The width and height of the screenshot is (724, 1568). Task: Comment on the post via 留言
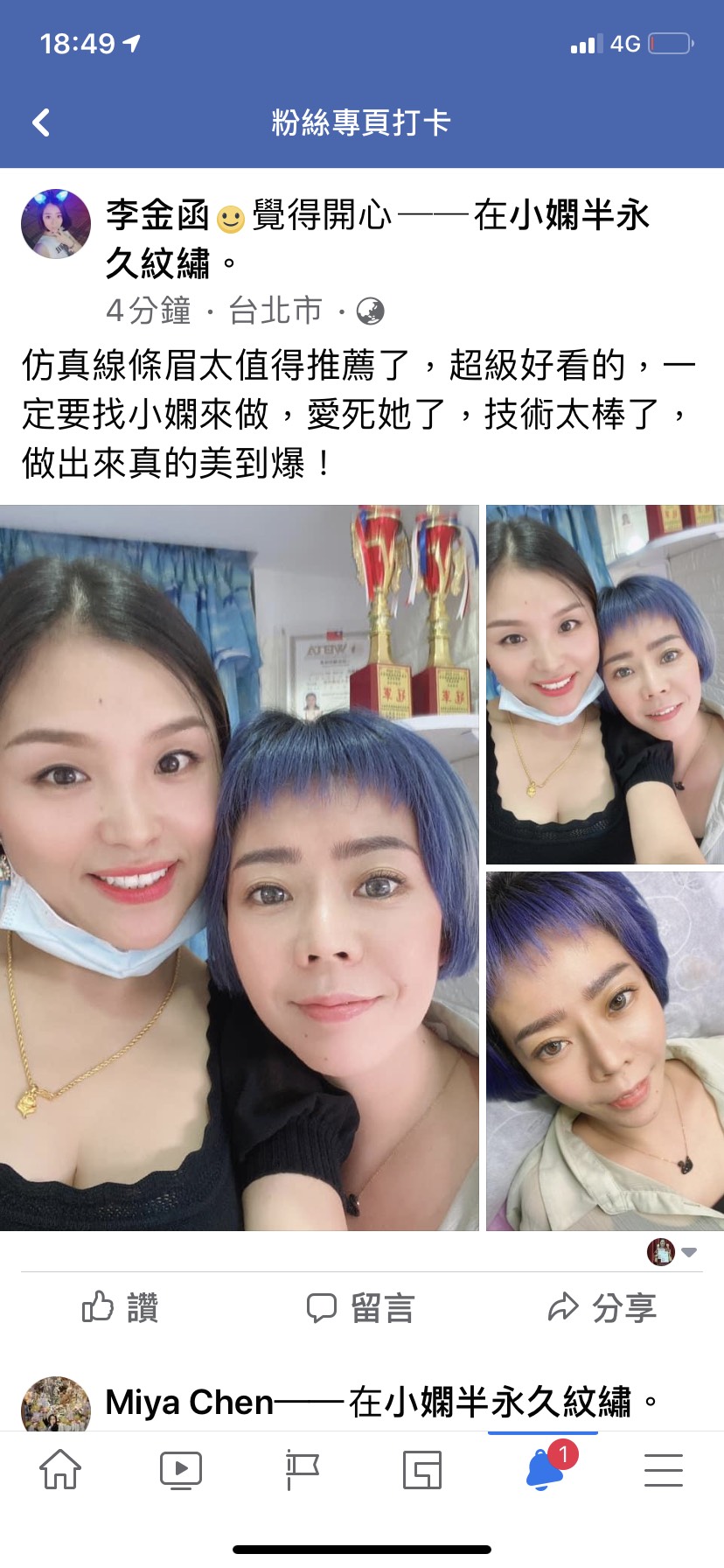[360, 1308]
